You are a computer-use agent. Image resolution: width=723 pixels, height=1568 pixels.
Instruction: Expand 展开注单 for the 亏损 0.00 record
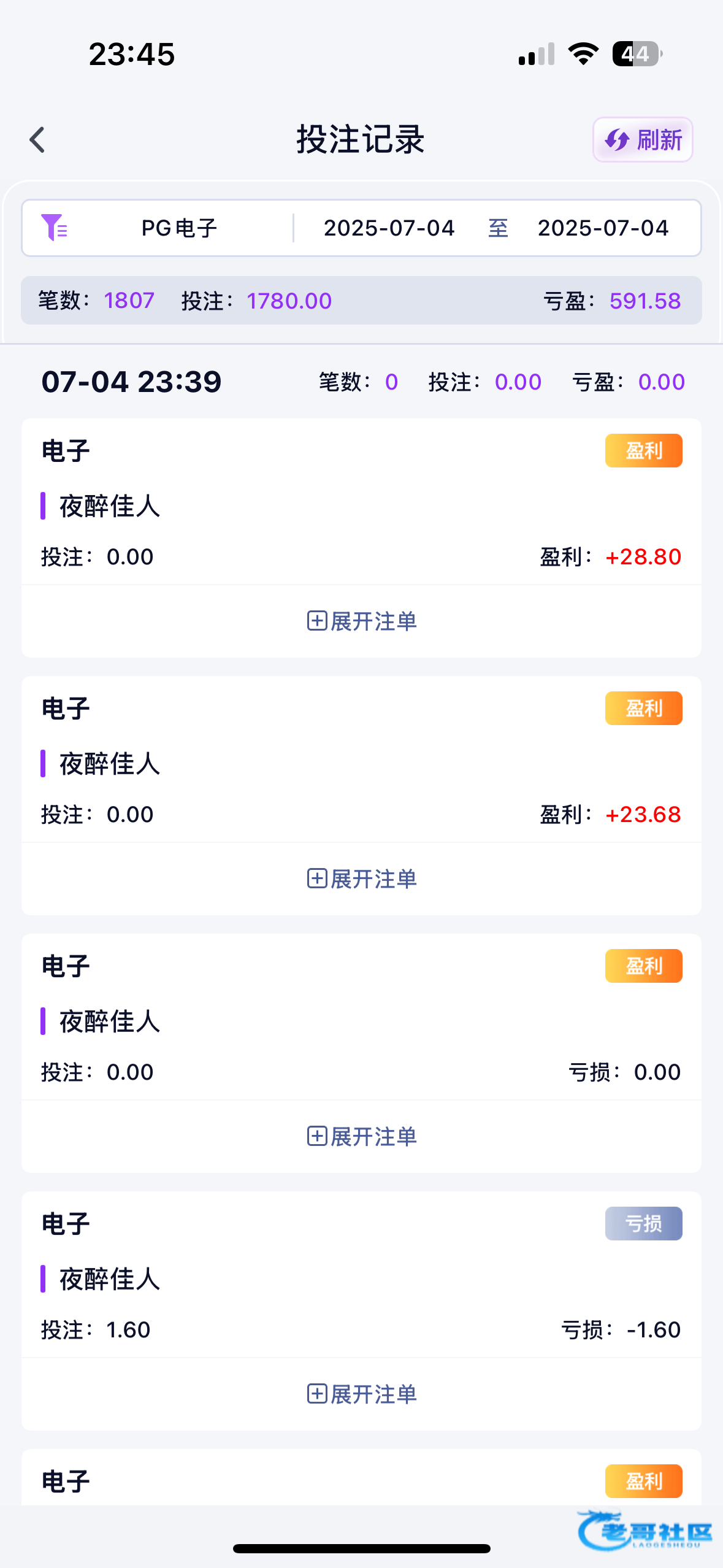click(x=362, y=1136)
